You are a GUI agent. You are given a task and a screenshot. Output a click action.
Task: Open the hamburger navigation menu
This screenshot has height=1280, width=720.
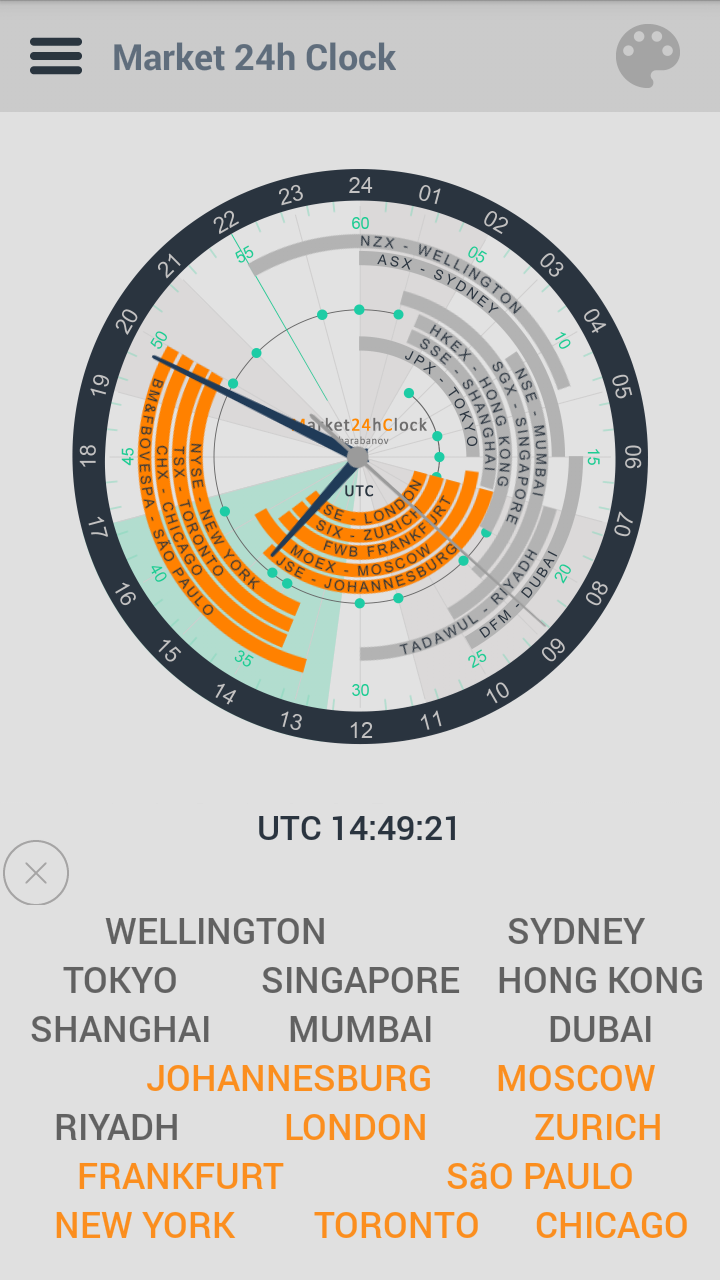point(56,57)
